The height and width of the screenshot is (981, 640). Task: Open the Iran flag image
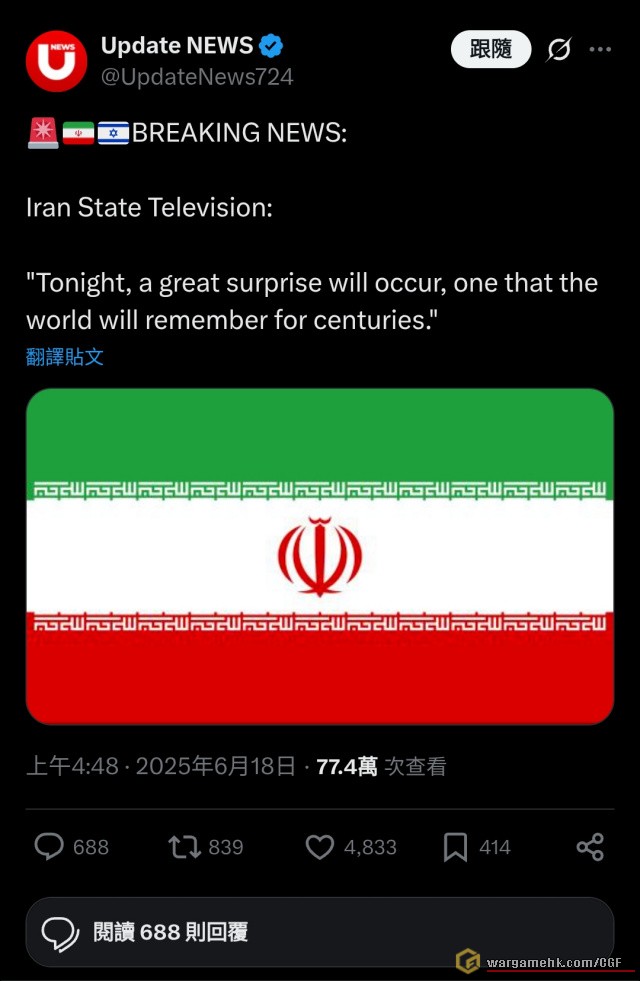click(319, 556)
